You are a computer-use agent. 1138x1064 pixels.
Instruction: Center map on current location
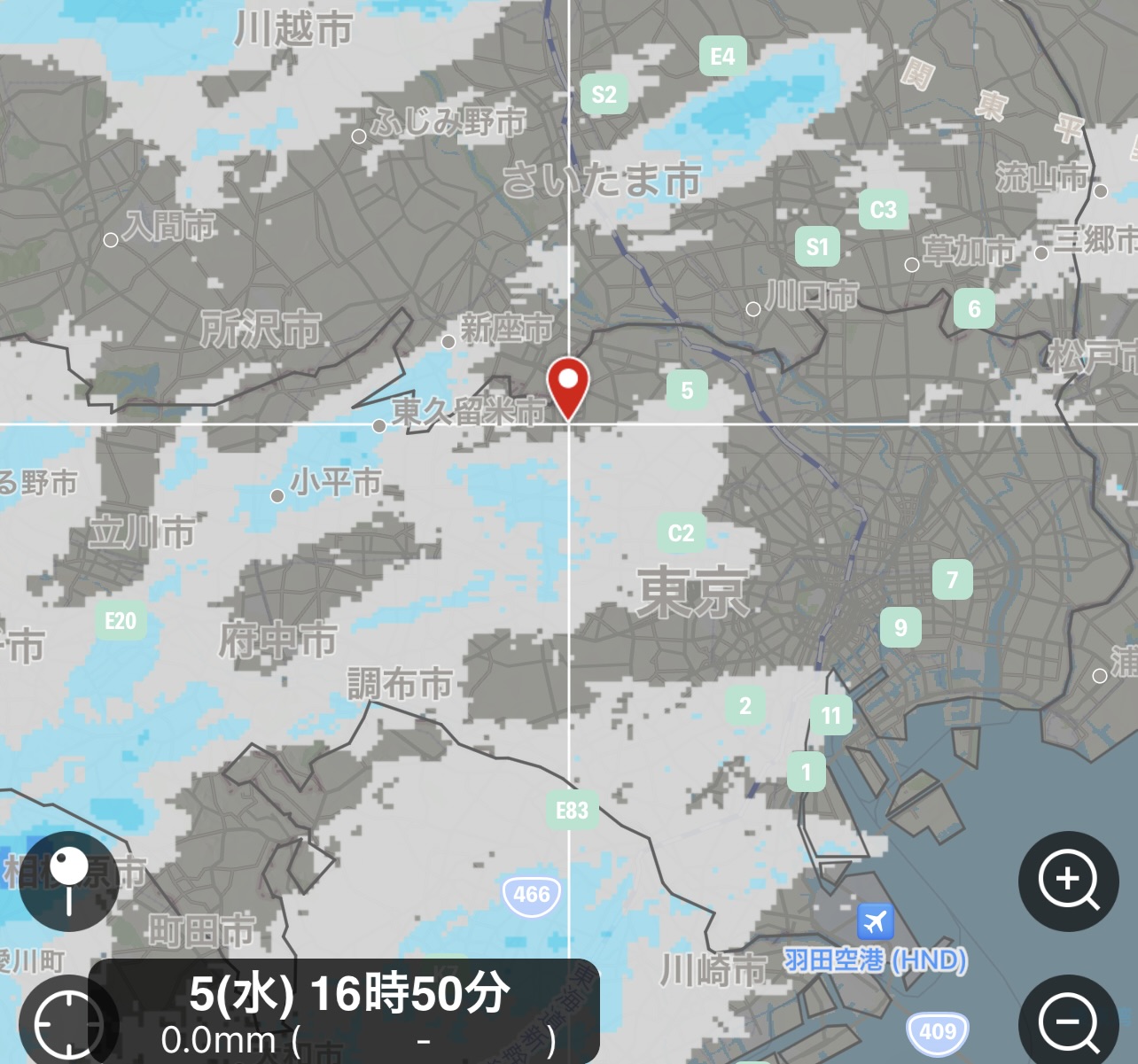click(69, 1023)
